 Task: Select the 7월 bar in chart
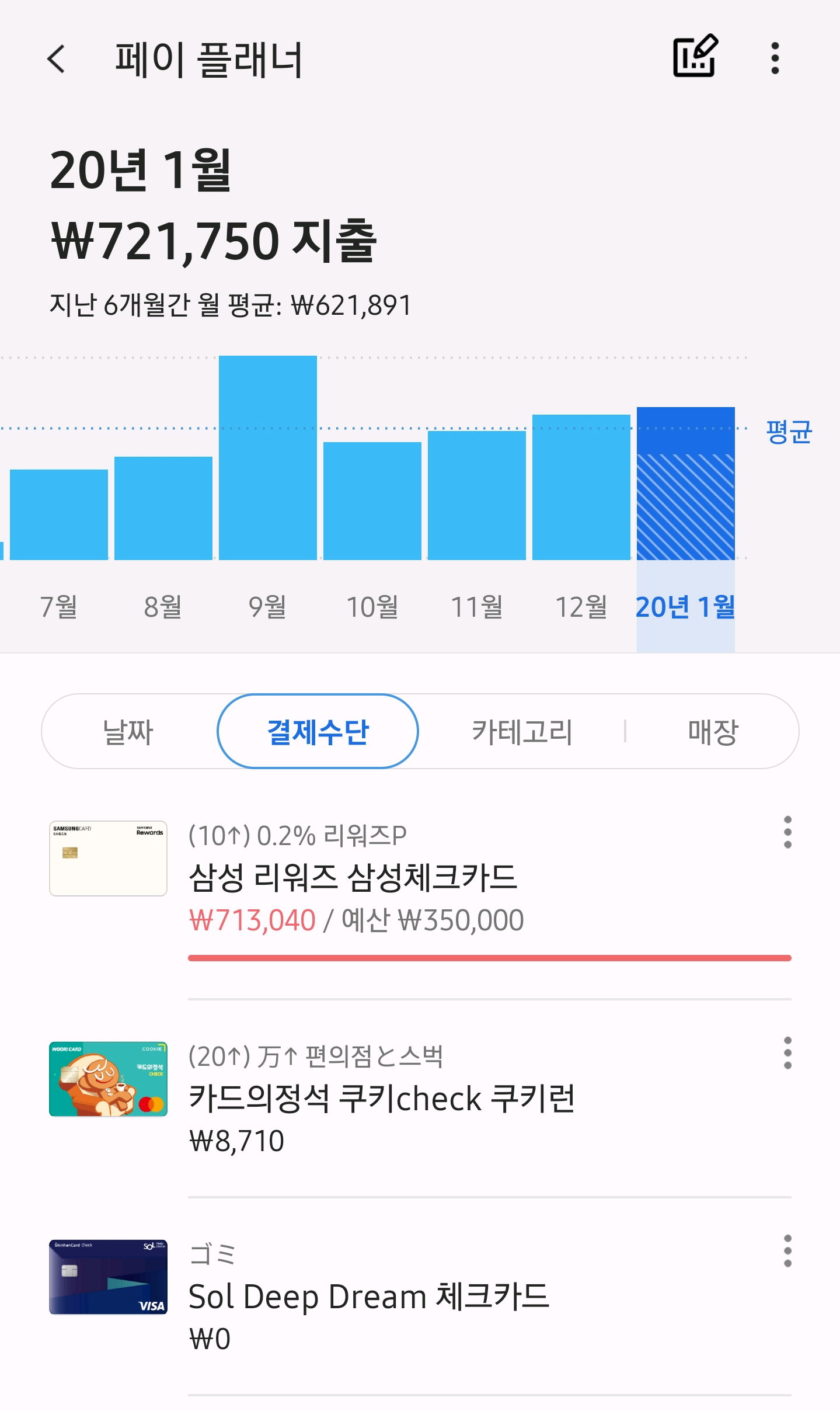(x=59, y=515)
